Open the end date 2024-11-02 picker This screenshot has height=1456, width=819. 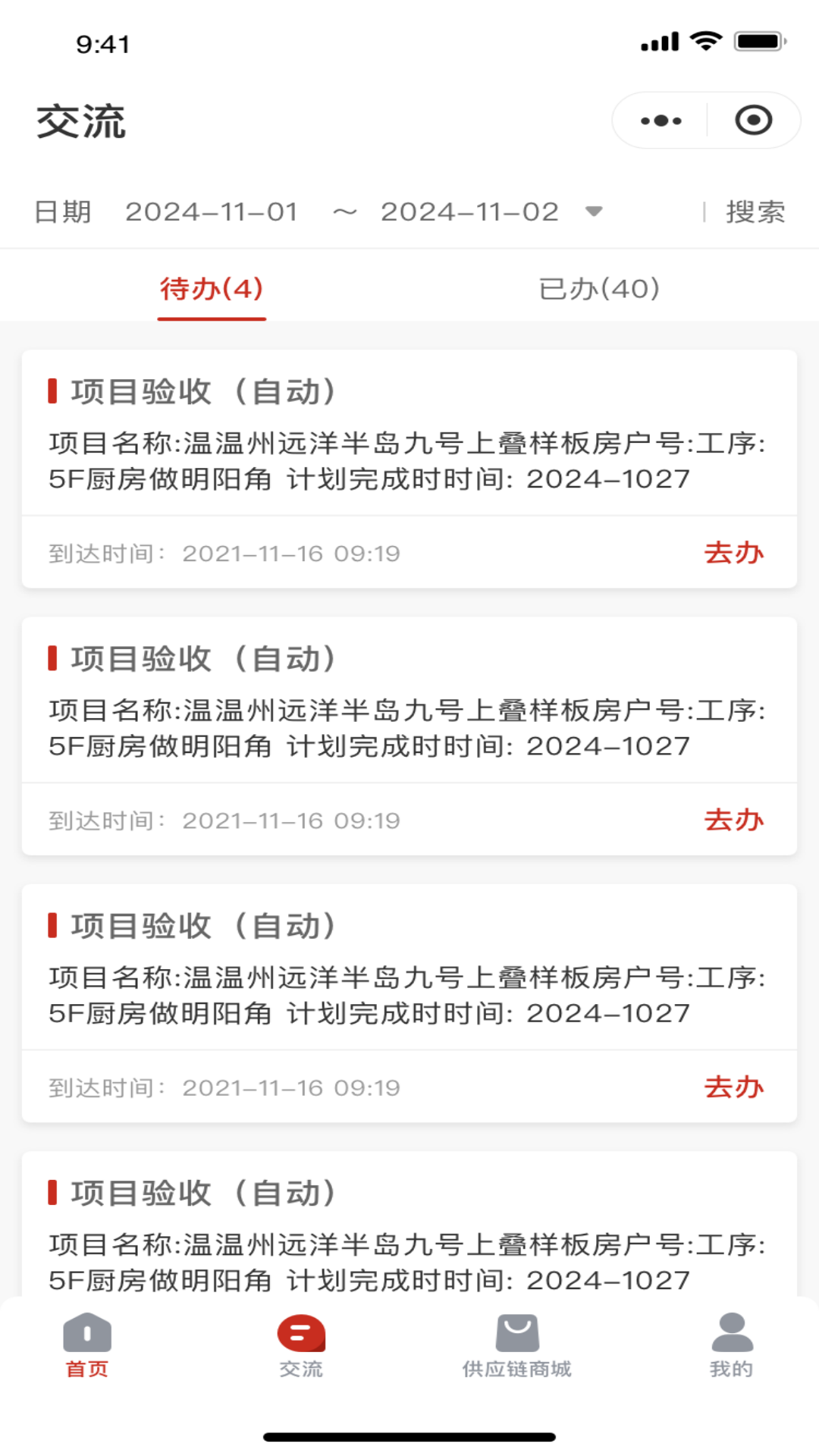[x=469, y=212]
